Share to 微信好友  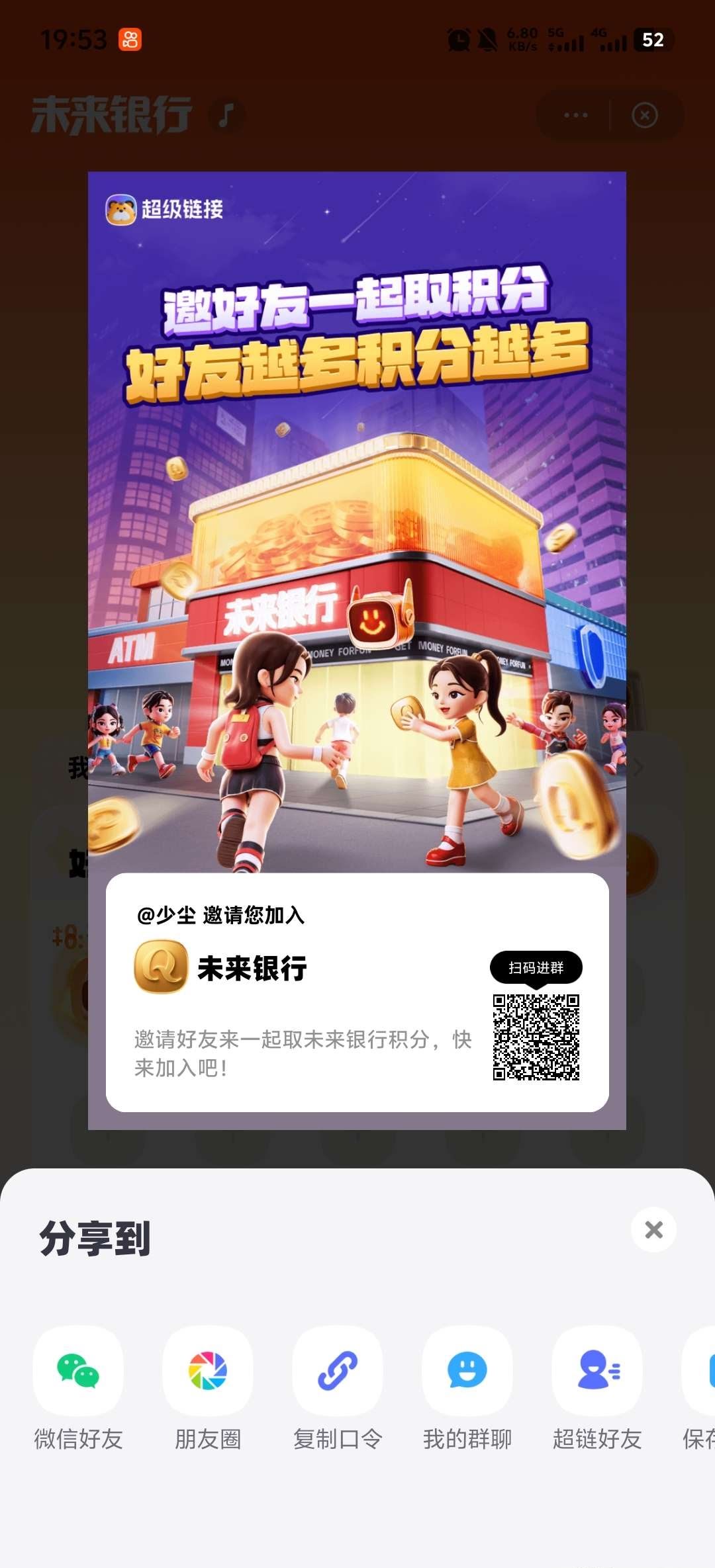point(78,1370)
